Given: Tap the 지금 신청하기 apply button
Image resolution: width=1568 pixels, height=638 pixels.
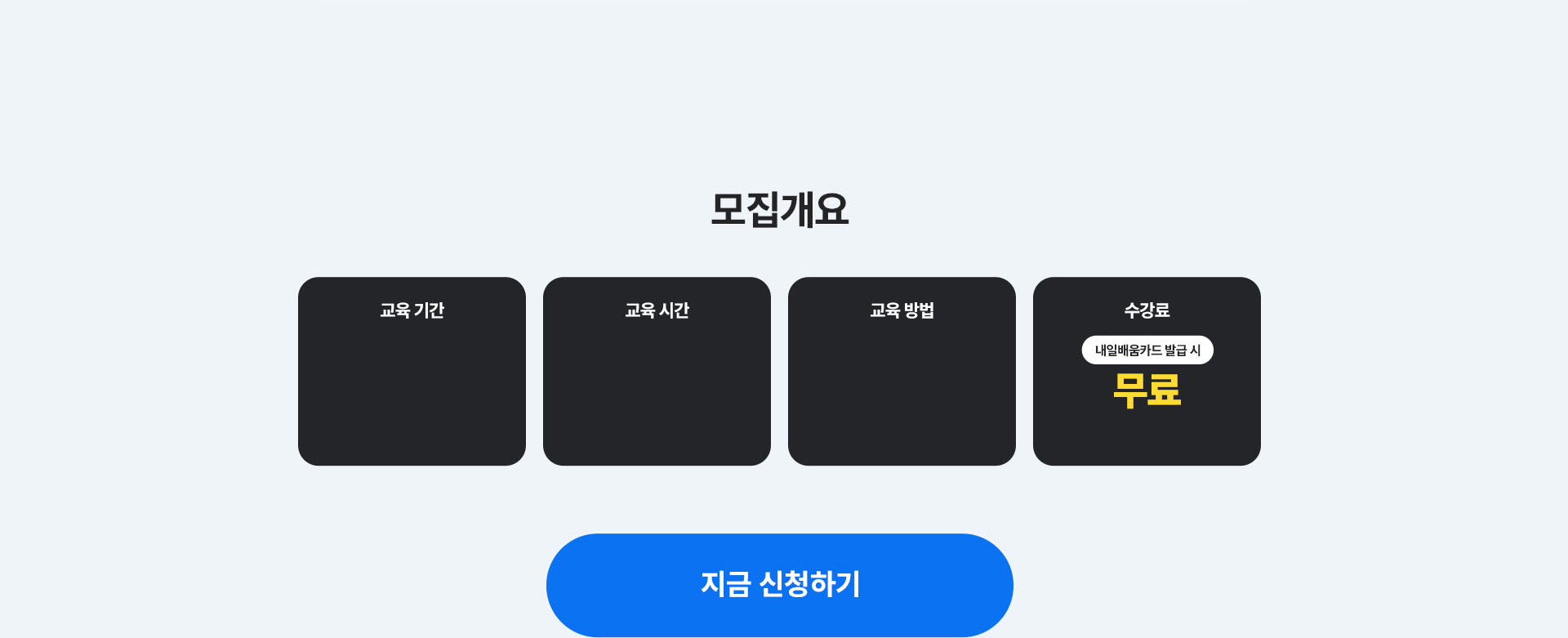Looking at the screenshot, I should (779, 584).
